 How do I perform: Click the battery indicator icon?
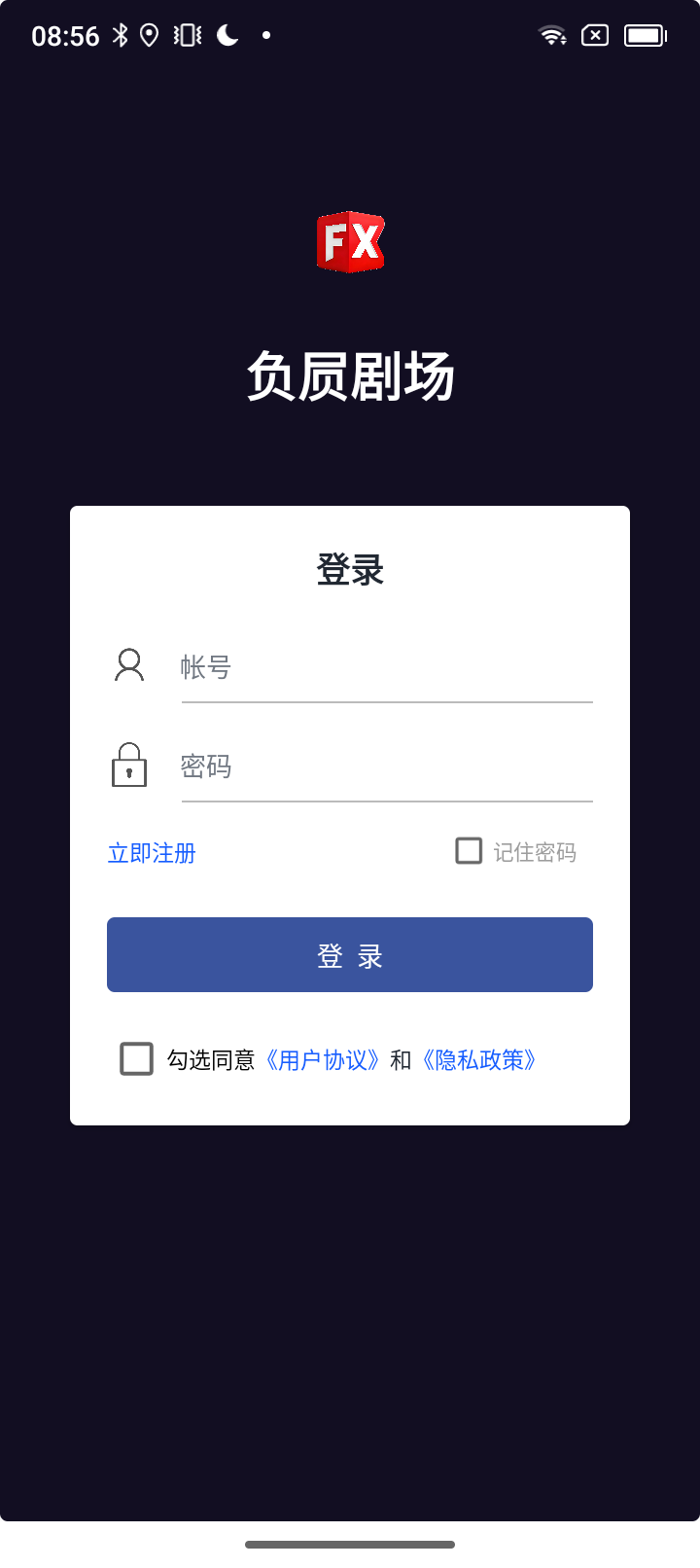pos(645,35)
